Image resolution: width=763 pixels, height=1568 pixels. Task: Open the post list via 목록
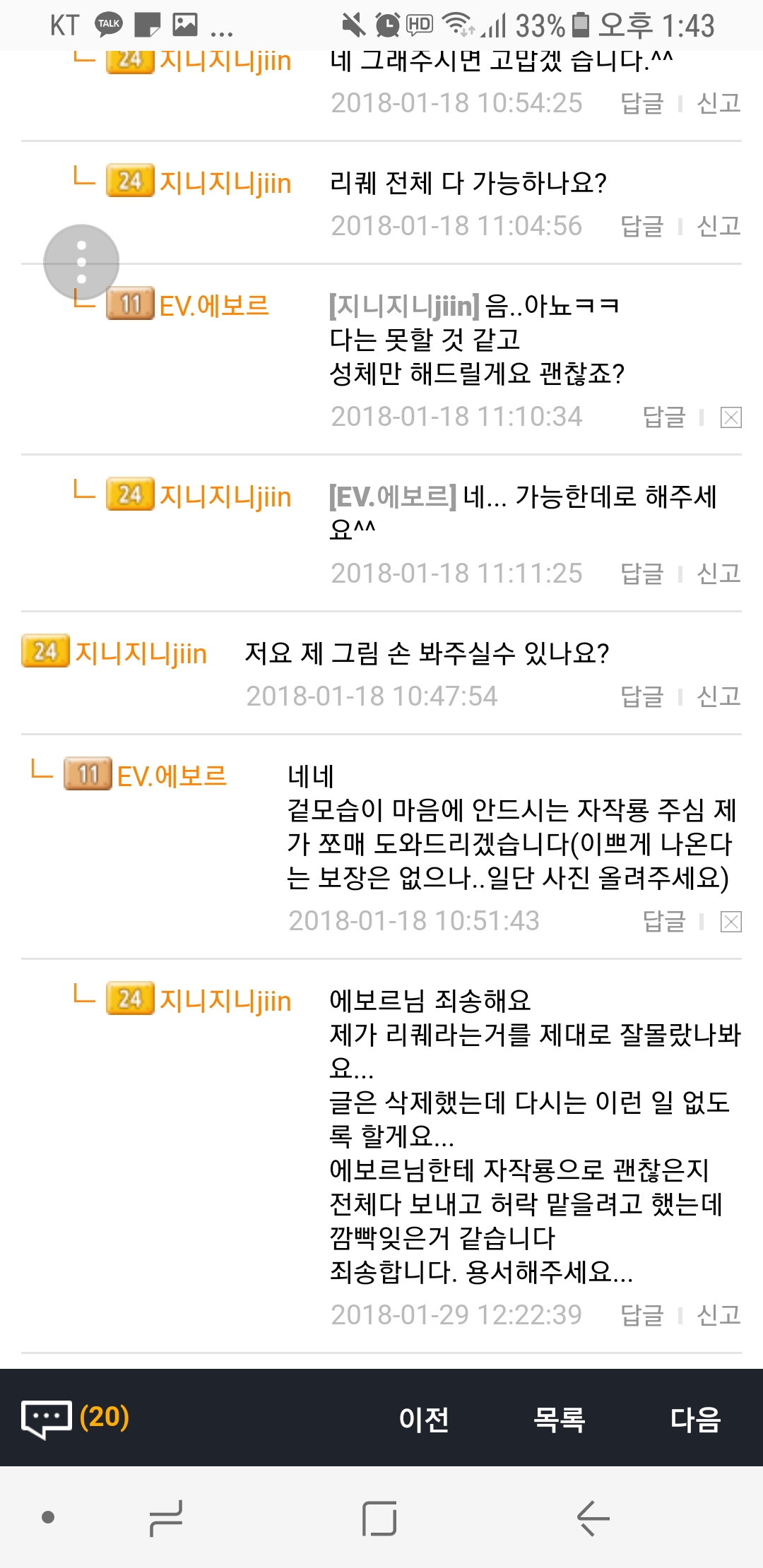[559, 1419]
